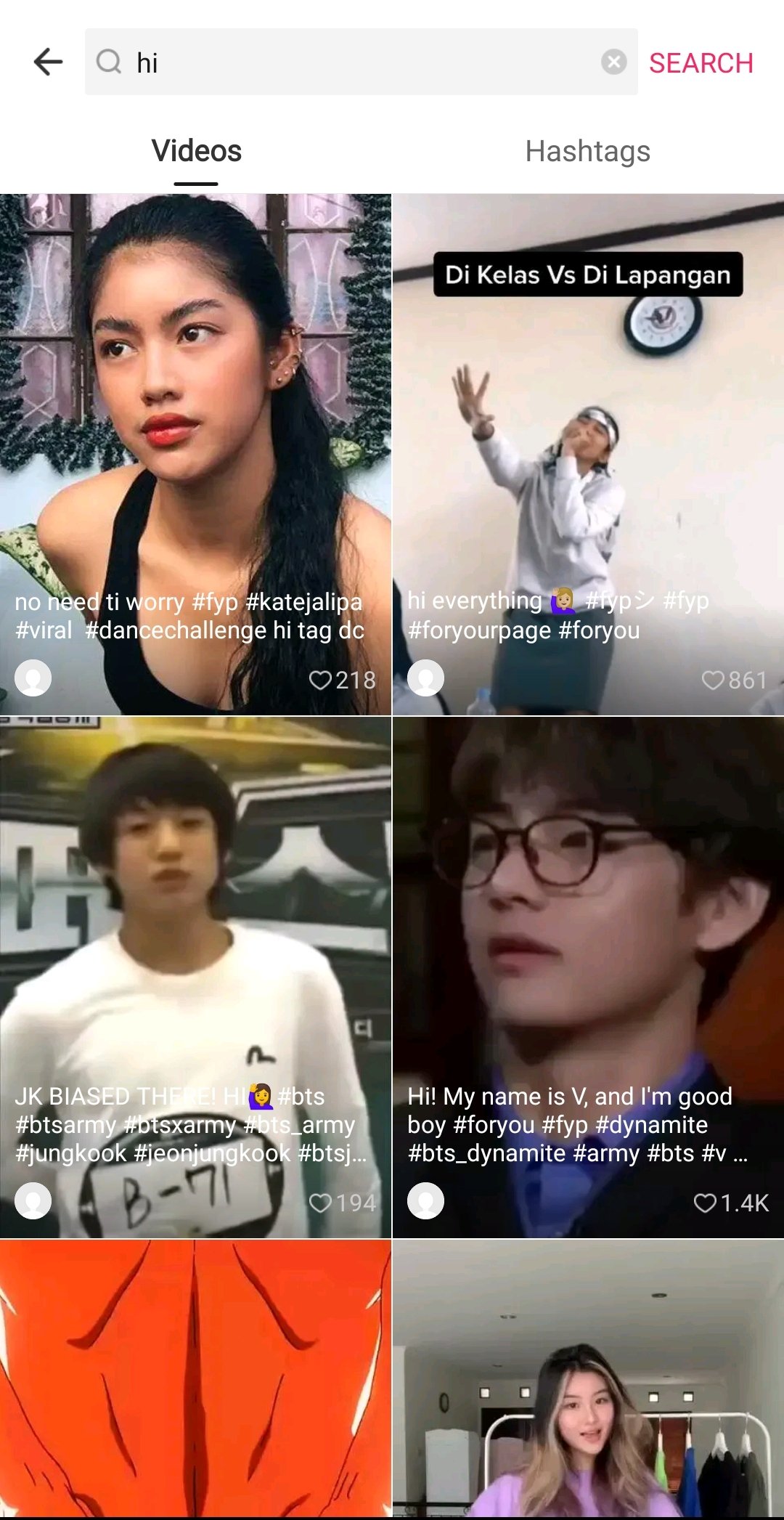Open the "JK BIASED THERE" video
Screen dimensions: 784x1520
coord(195,944)
